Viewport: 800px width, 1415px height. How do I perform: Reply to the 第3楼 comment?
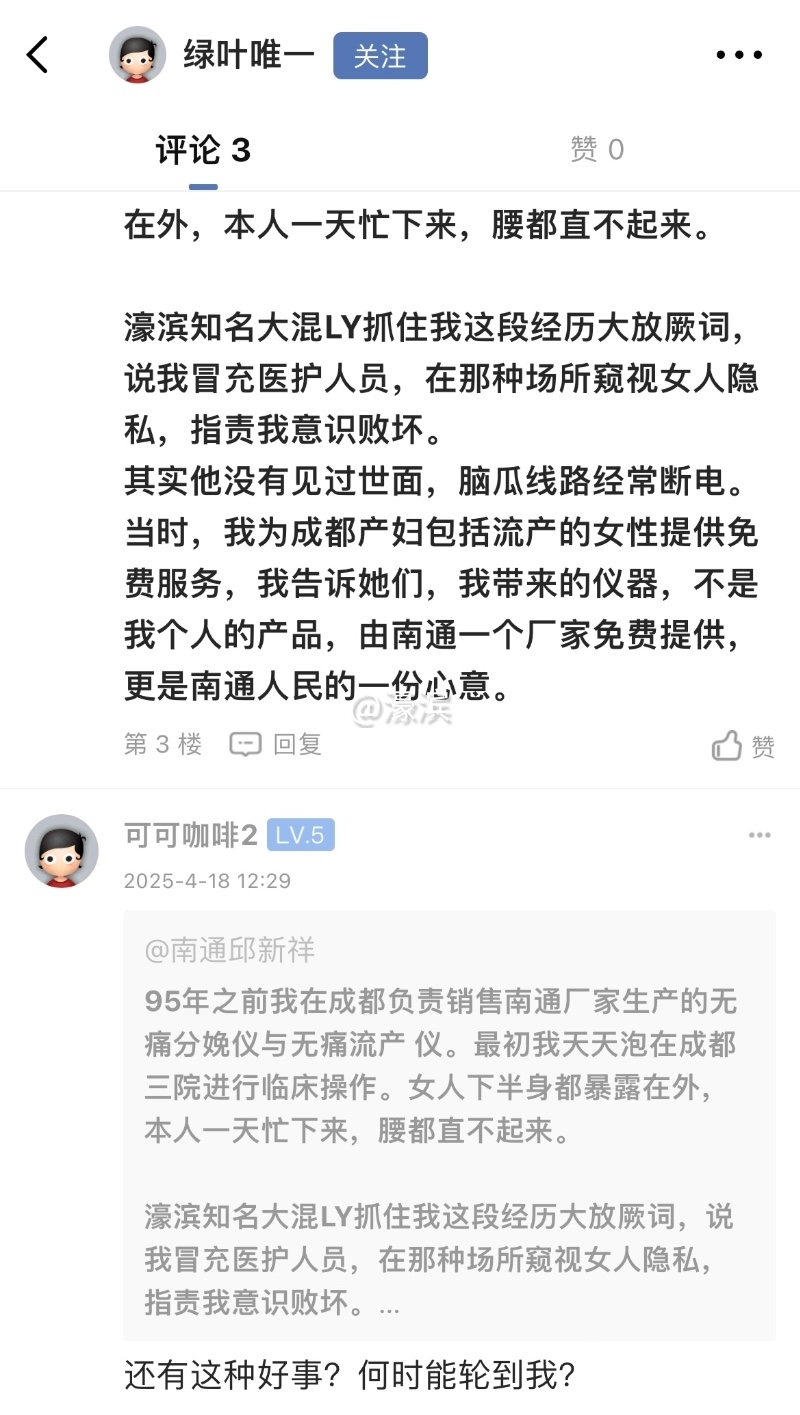[x=276, y=744]
